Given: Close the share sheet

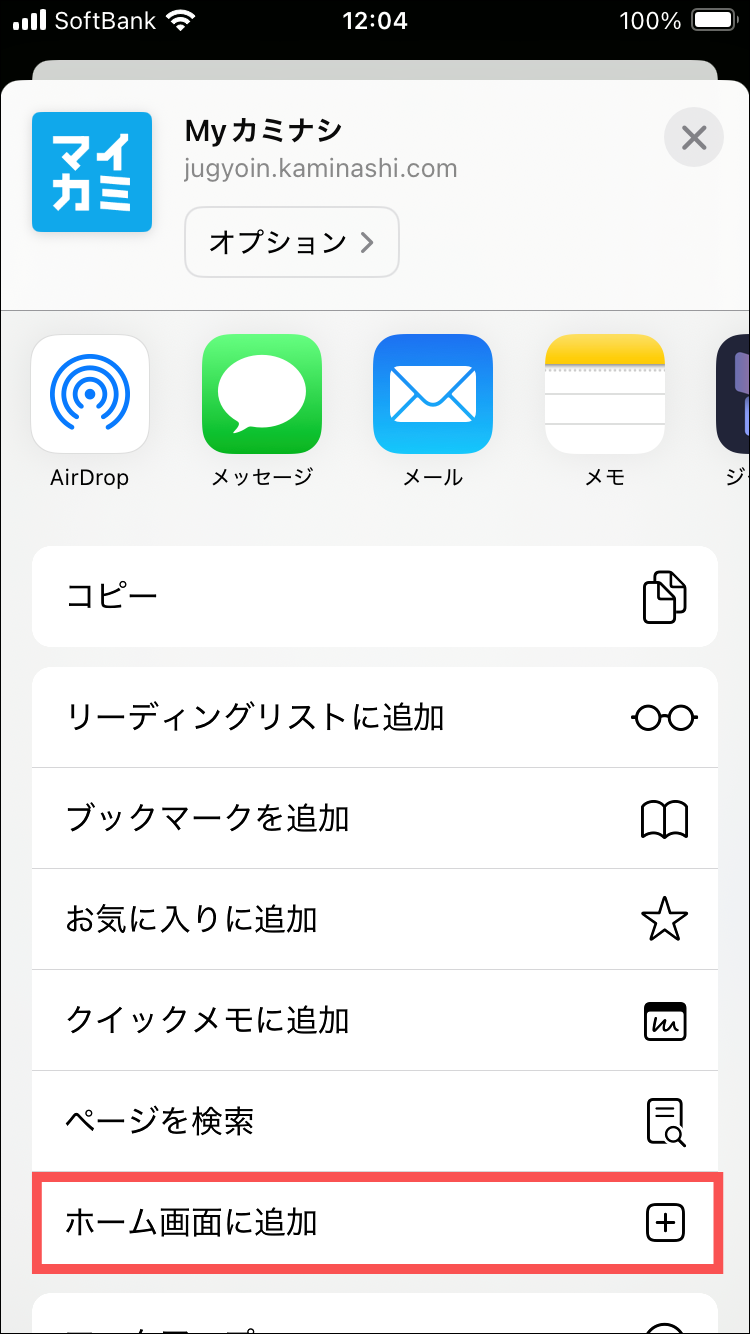Looking at the screenshot, I should pos(693,137).
